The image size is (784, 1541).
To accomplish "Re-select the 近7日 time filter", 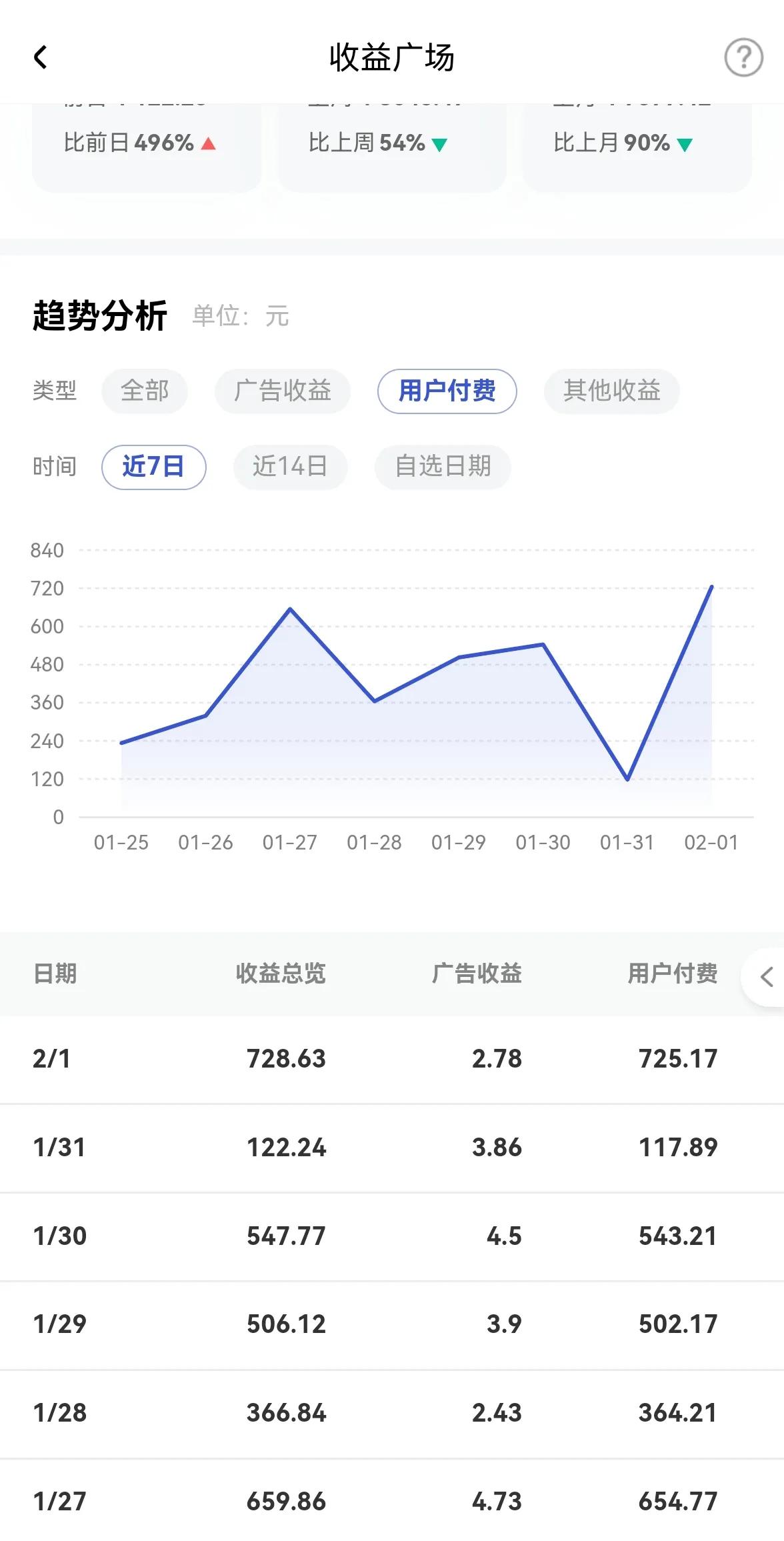I will (x=153, y=467).
